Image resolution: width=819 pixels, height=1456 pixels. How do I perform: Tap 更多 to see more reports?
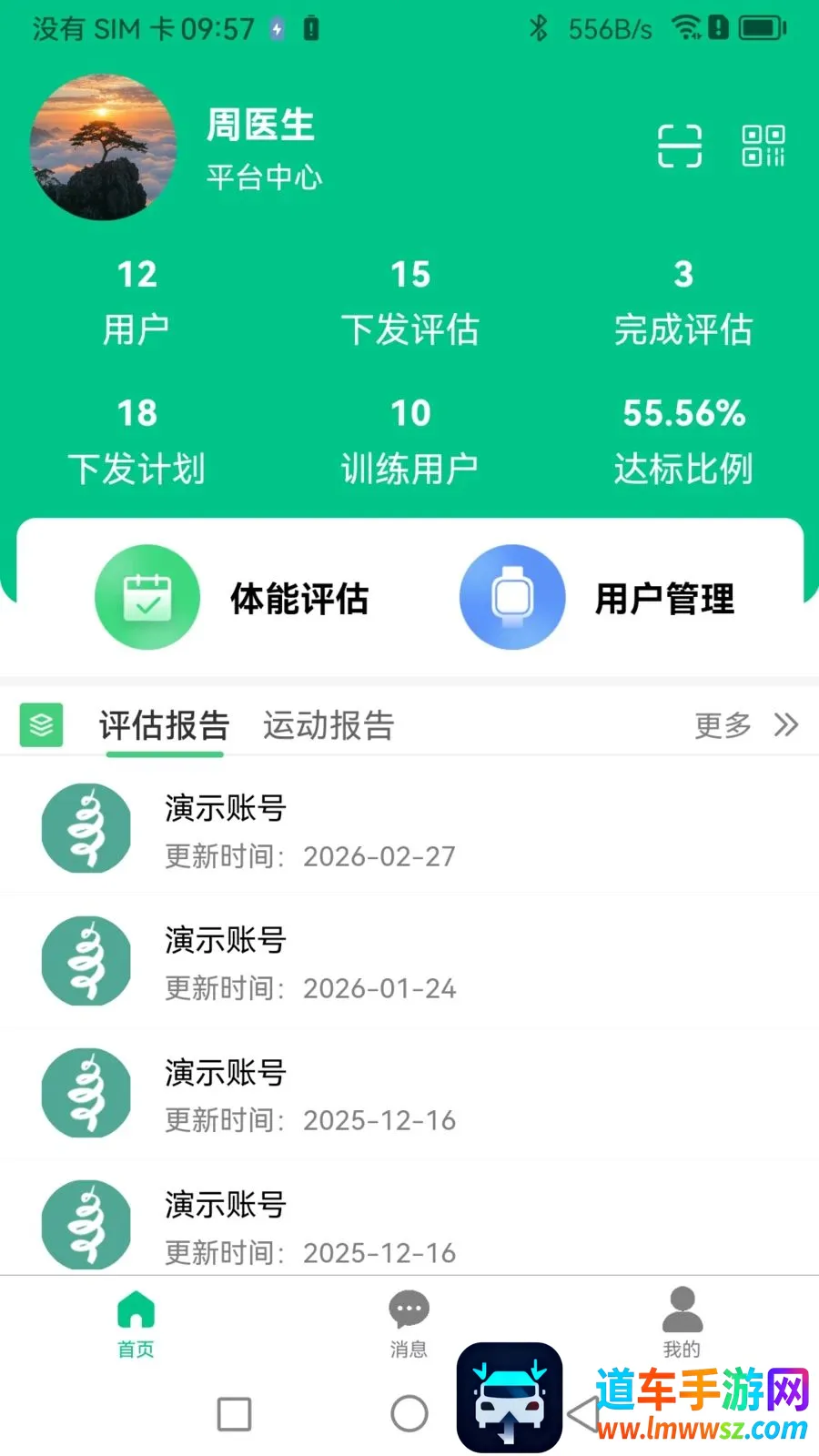pyautogui.click(x=746, y=725)
